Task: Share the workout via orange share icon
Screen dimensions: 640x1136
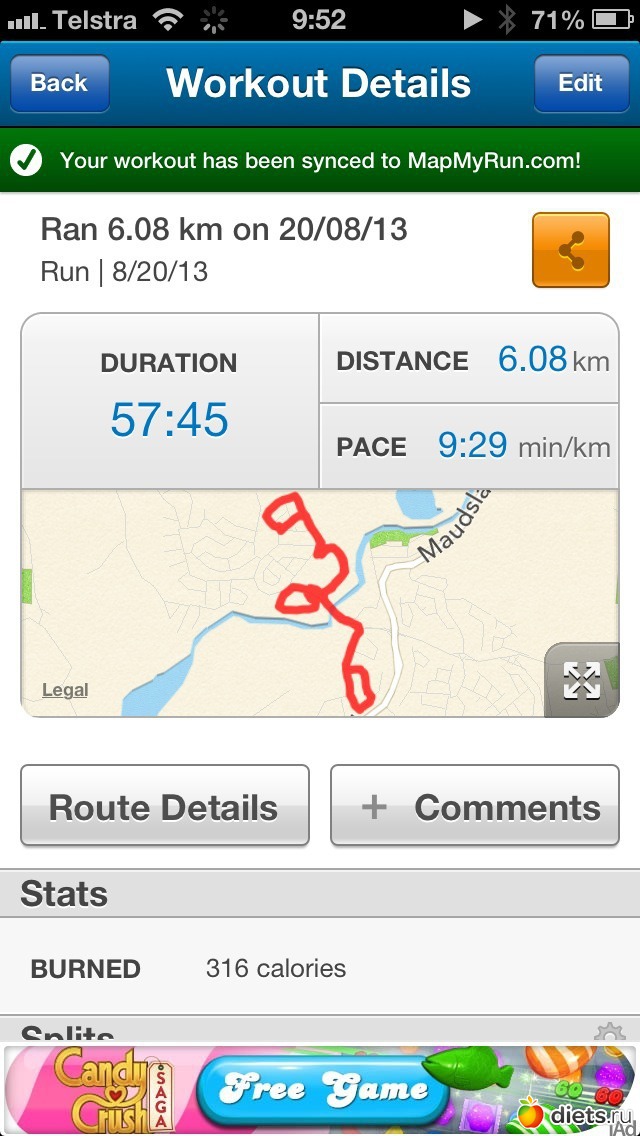Action: pos(571,250)
